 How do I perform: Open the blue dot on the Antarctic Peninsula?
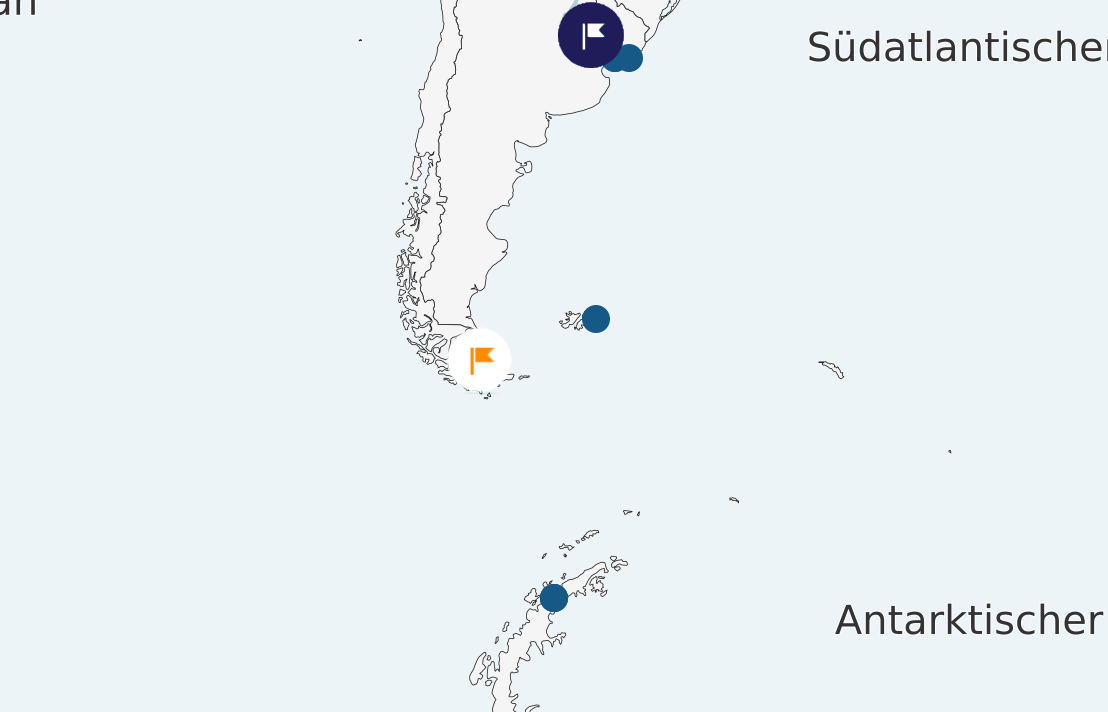pyautogui.click(x=554, y=598)
